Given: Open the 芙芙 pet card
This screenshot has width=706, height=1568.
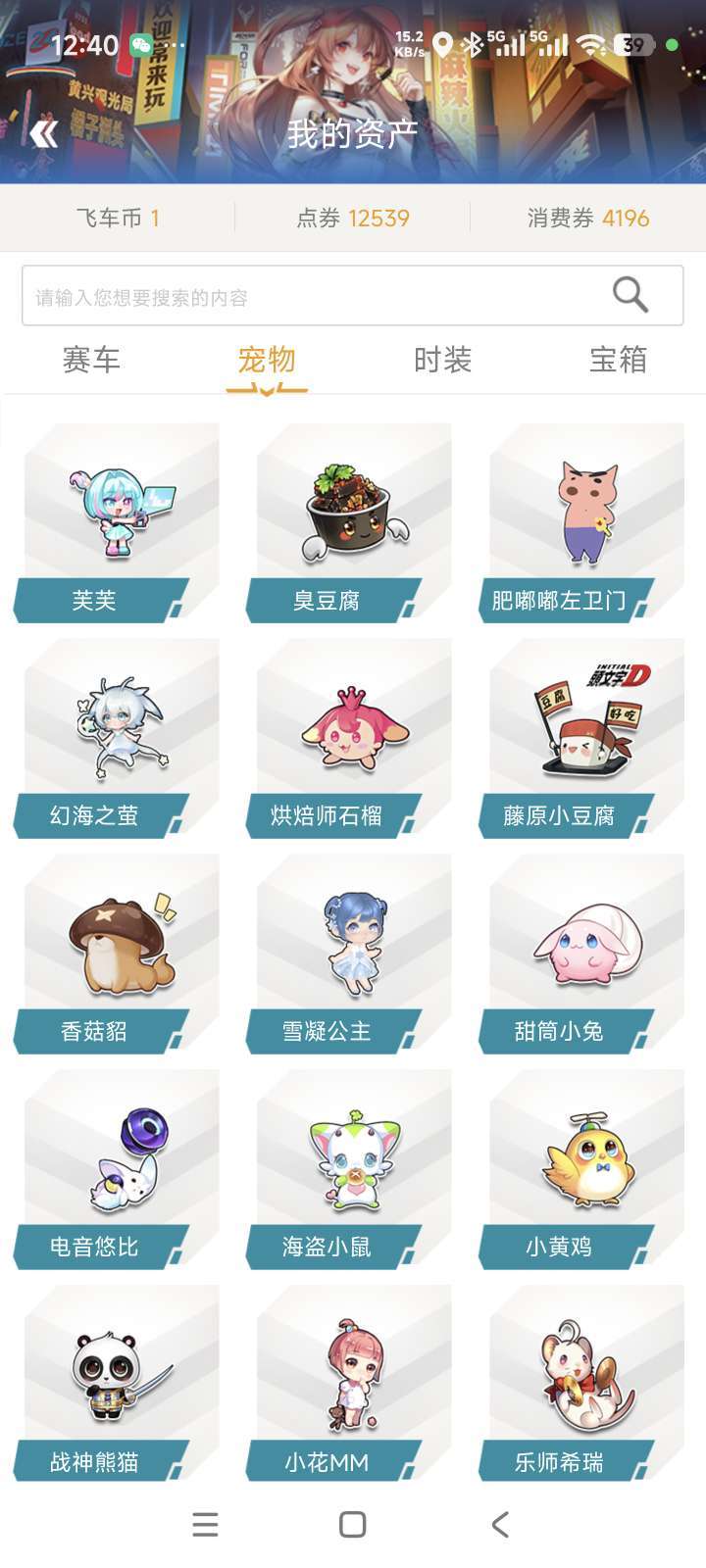Looking at the screenshot, I should pyautogui.click(x=120, y=521).
